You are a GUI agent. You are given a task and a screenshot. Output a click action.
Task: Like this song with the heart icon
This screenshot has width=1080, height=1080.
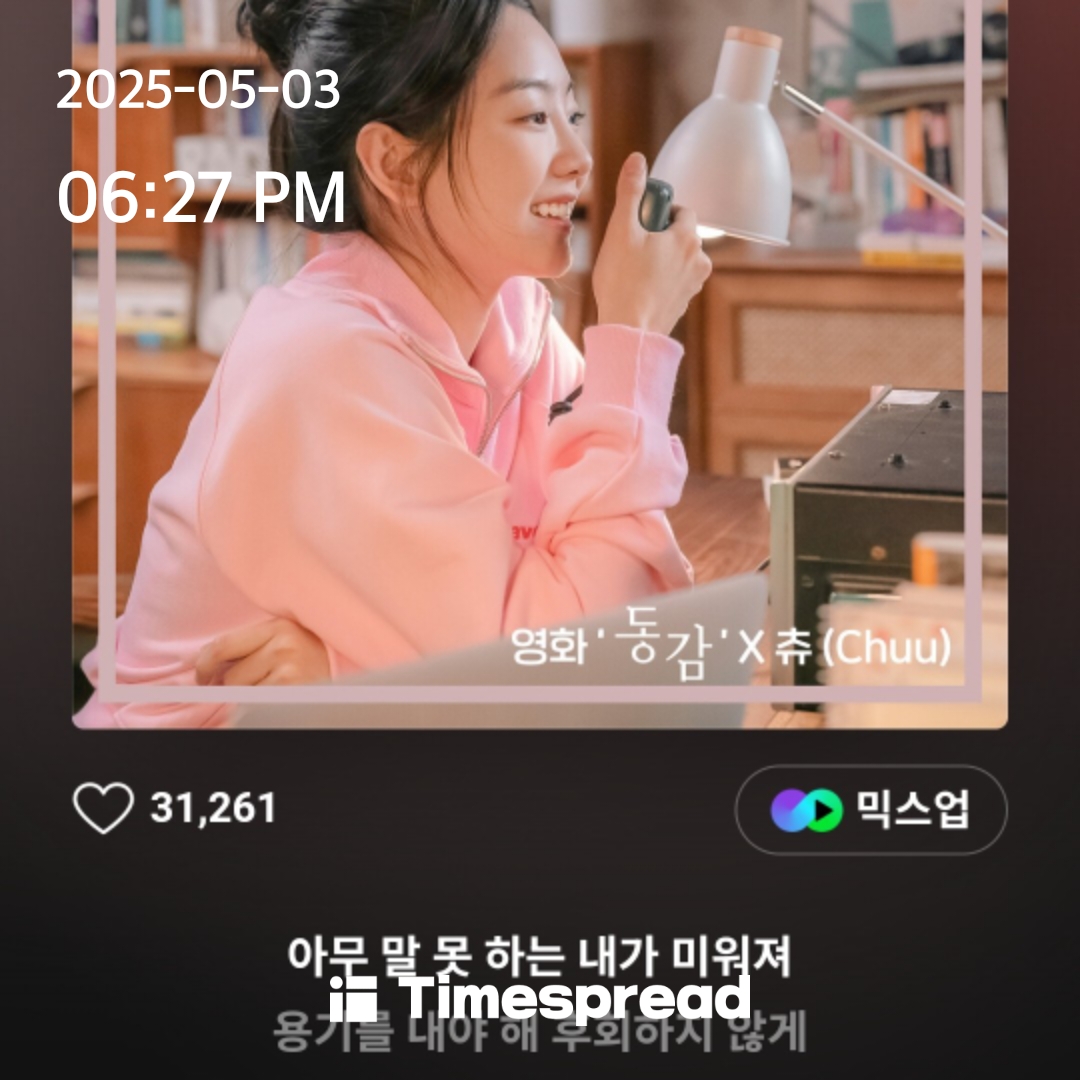[103, 809]
